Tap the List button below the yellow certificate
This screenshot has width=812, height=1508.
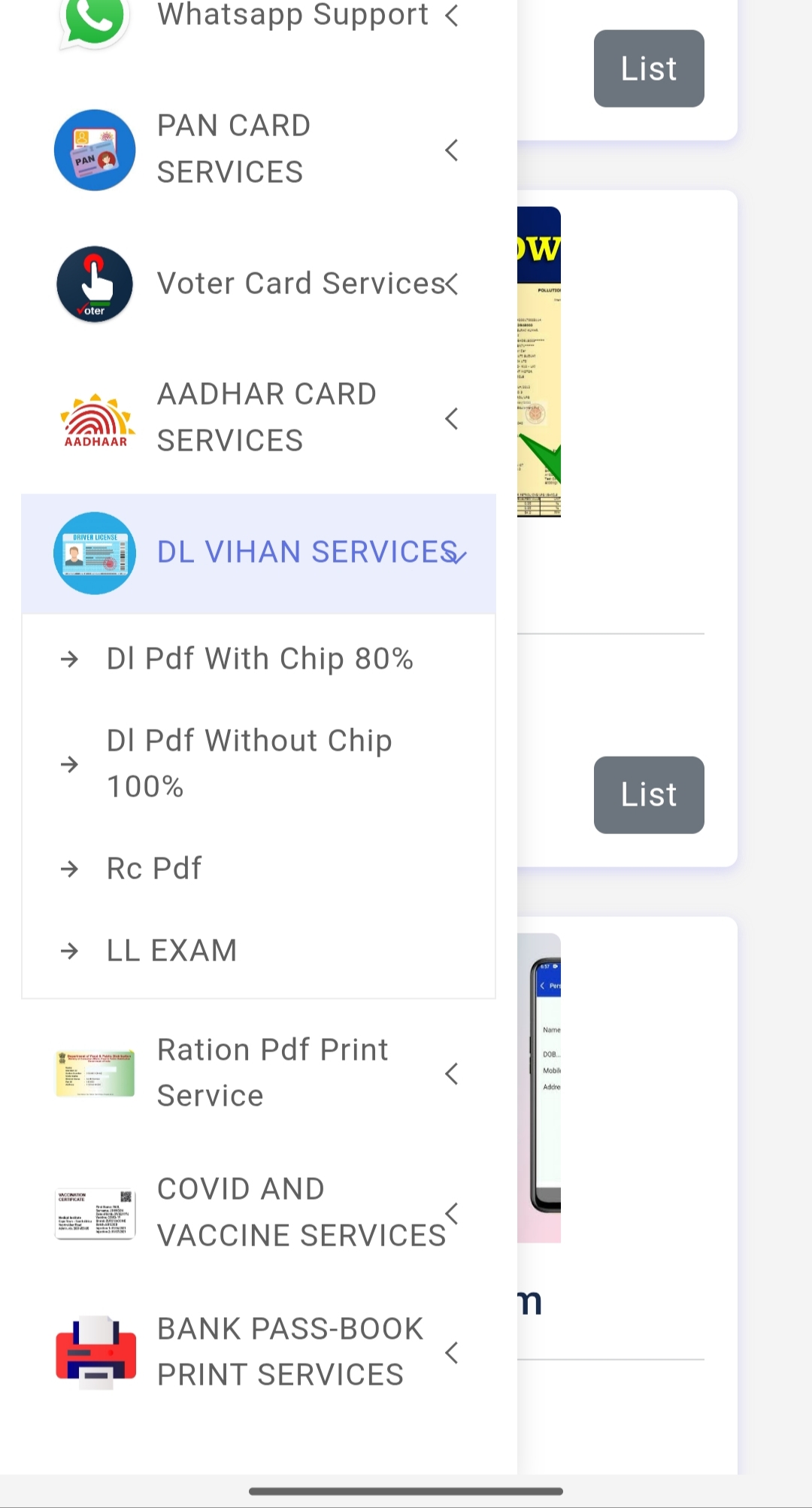(648, 794)
